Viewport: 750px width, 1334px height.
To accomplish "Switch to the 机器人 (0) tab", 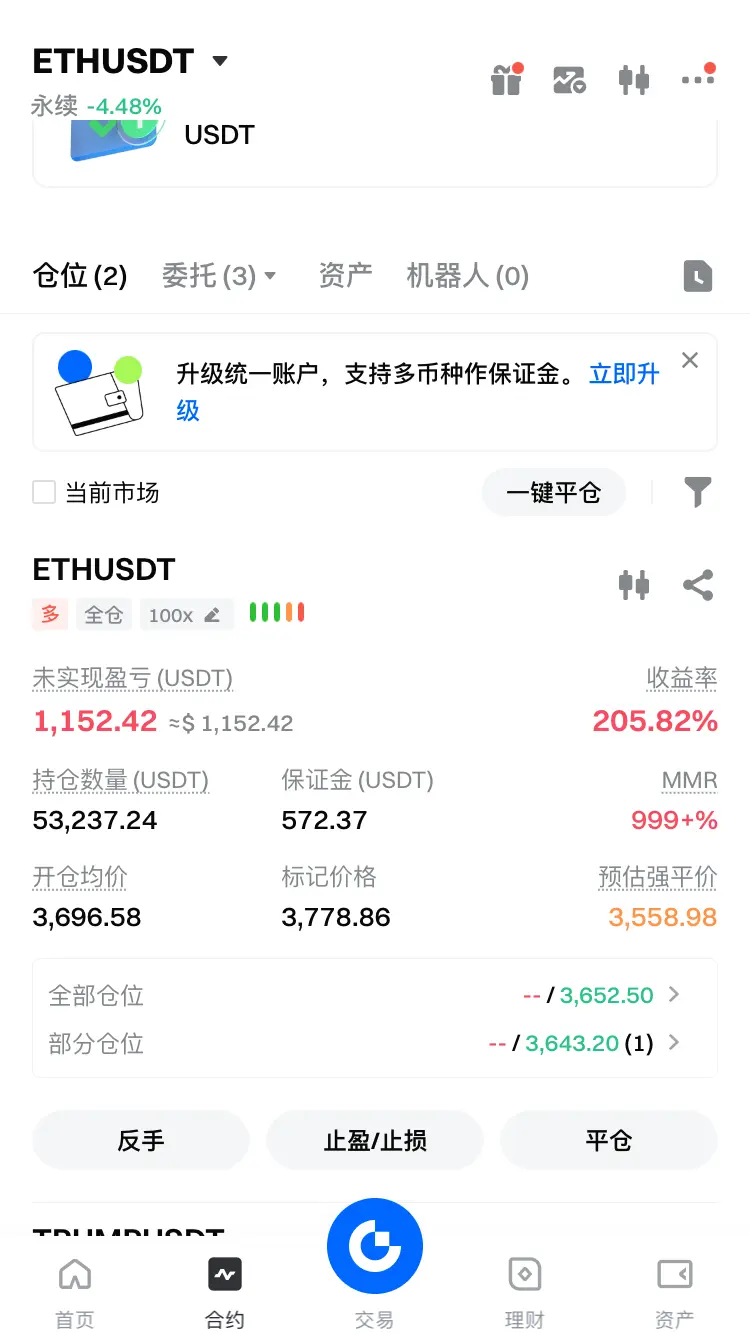I will [467, 276].
